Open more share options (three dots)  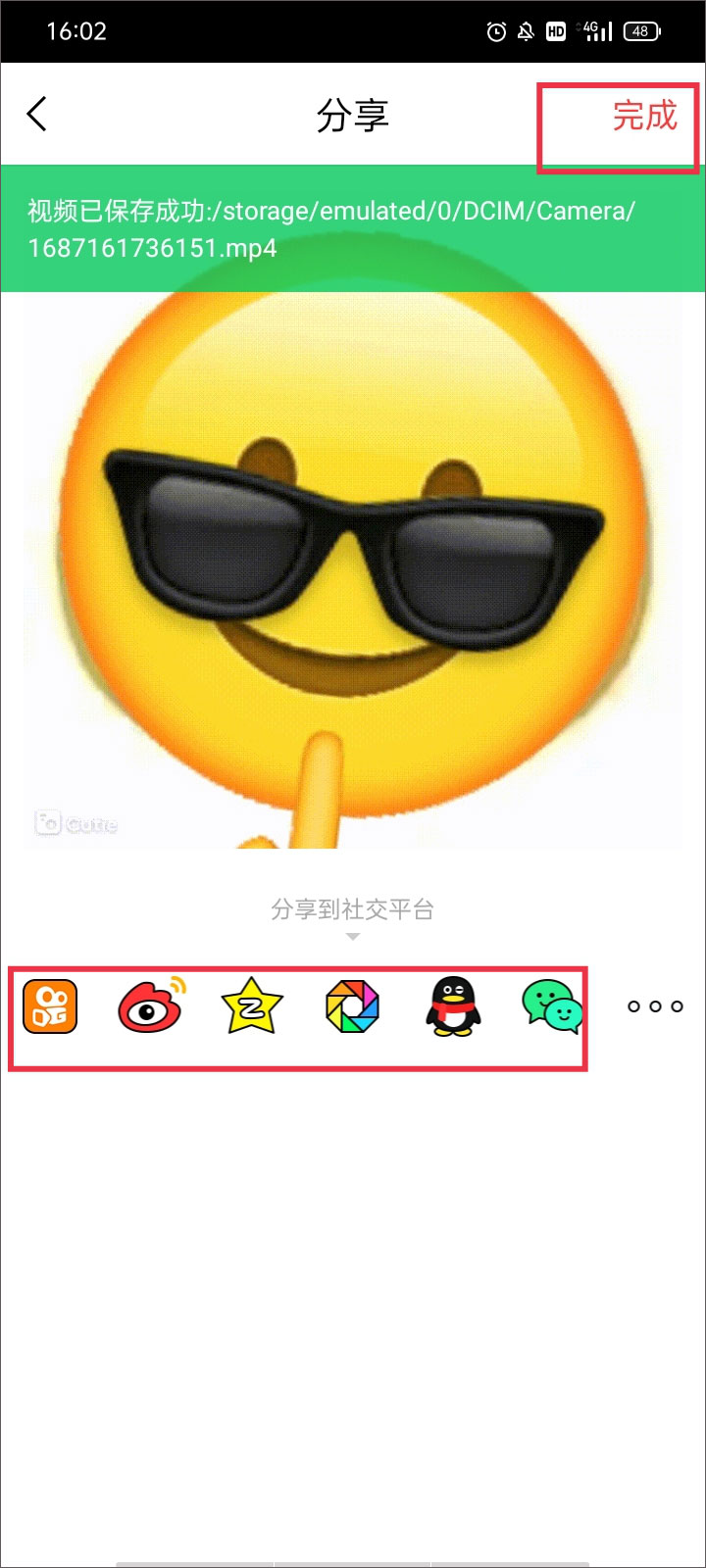tap(655, 1006)
